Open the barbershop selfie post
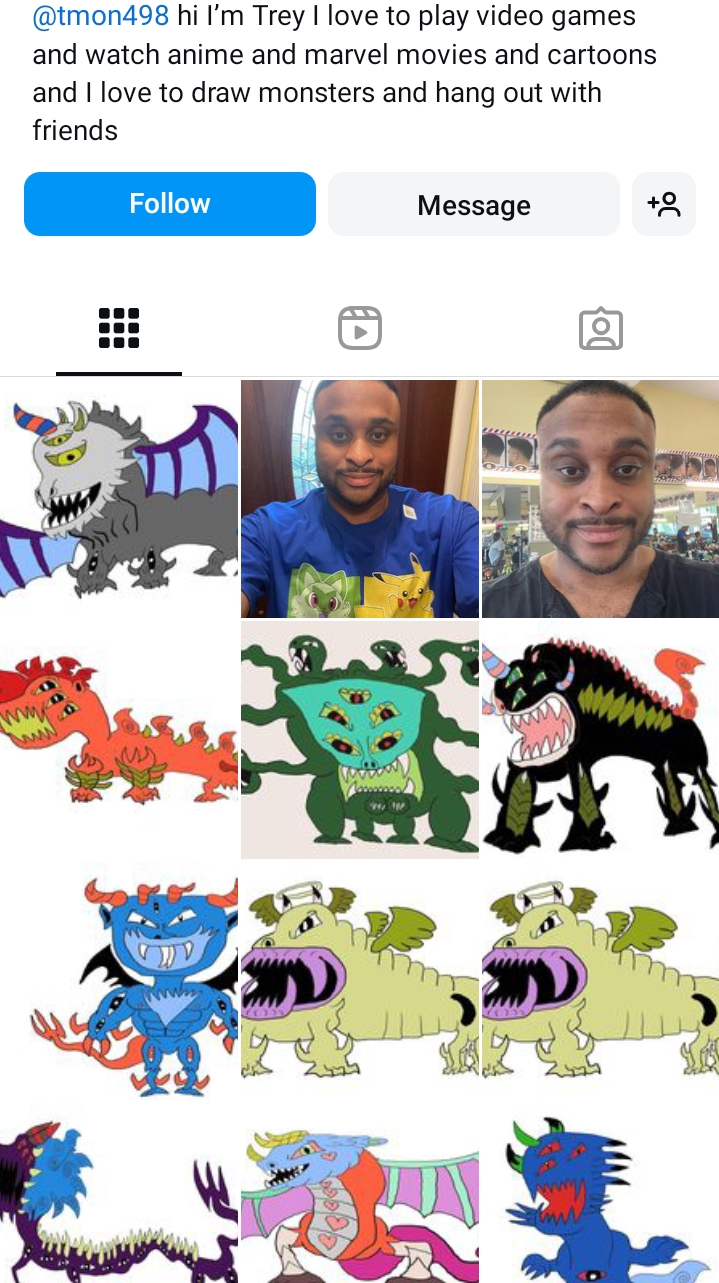Screen dimensions: 719x1283 [x=600, y=498]
